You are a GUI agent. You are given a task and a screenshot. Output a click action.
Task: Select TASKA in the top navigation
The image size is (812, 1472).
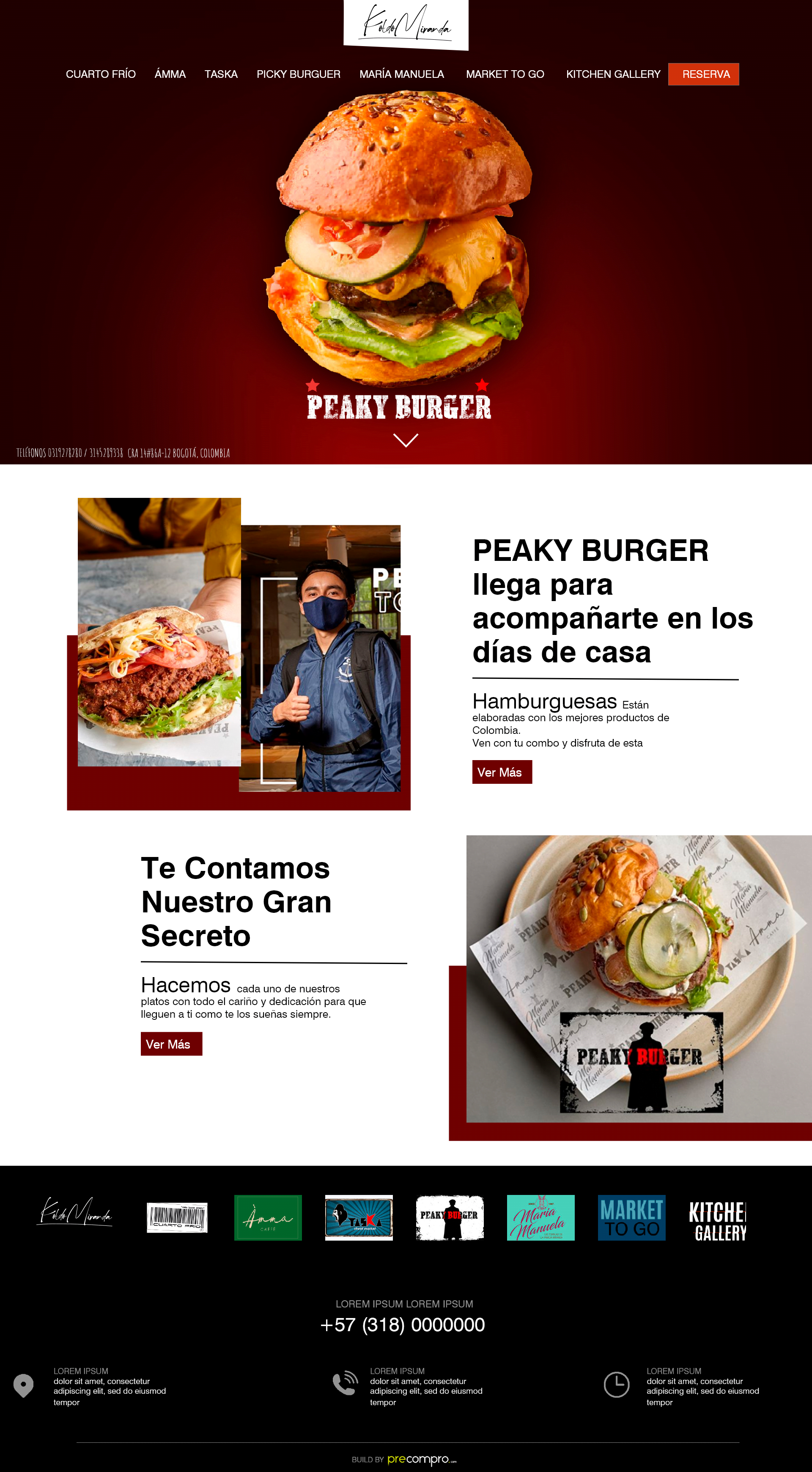[221, 74]
